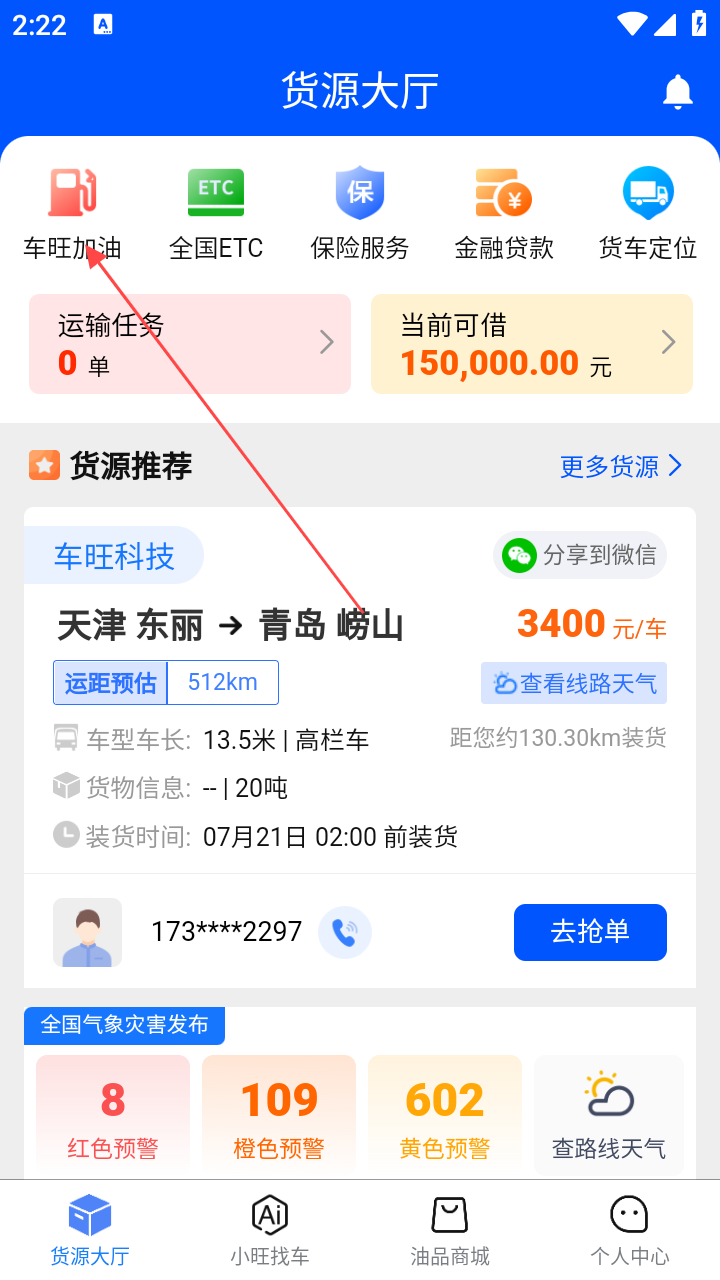Image resolution: width=720 pixels, height=1280 pixels.
Task: Switch to 小旺找车 tab
Action: [270, 1230]
